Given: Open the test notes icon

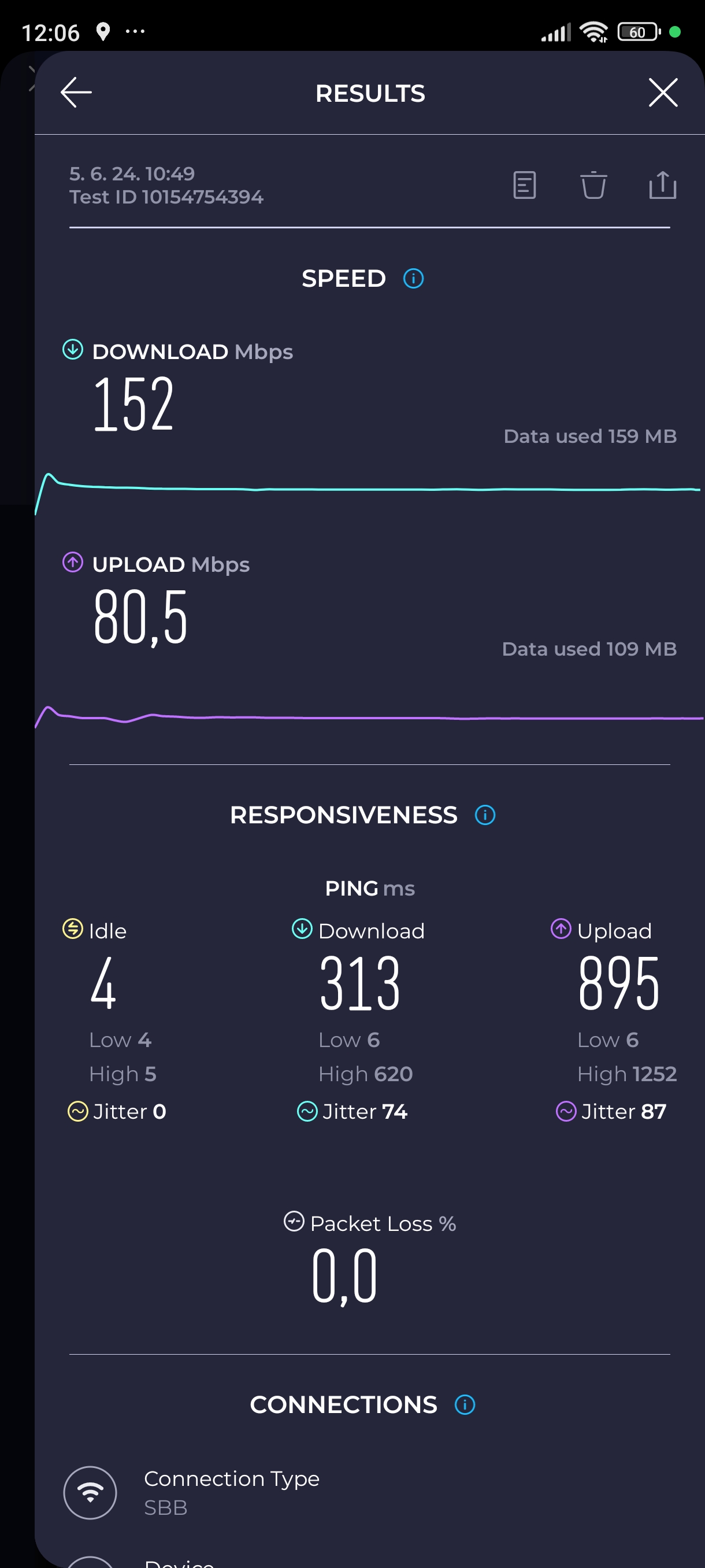Looking at the screenshot, I should 524,185.
